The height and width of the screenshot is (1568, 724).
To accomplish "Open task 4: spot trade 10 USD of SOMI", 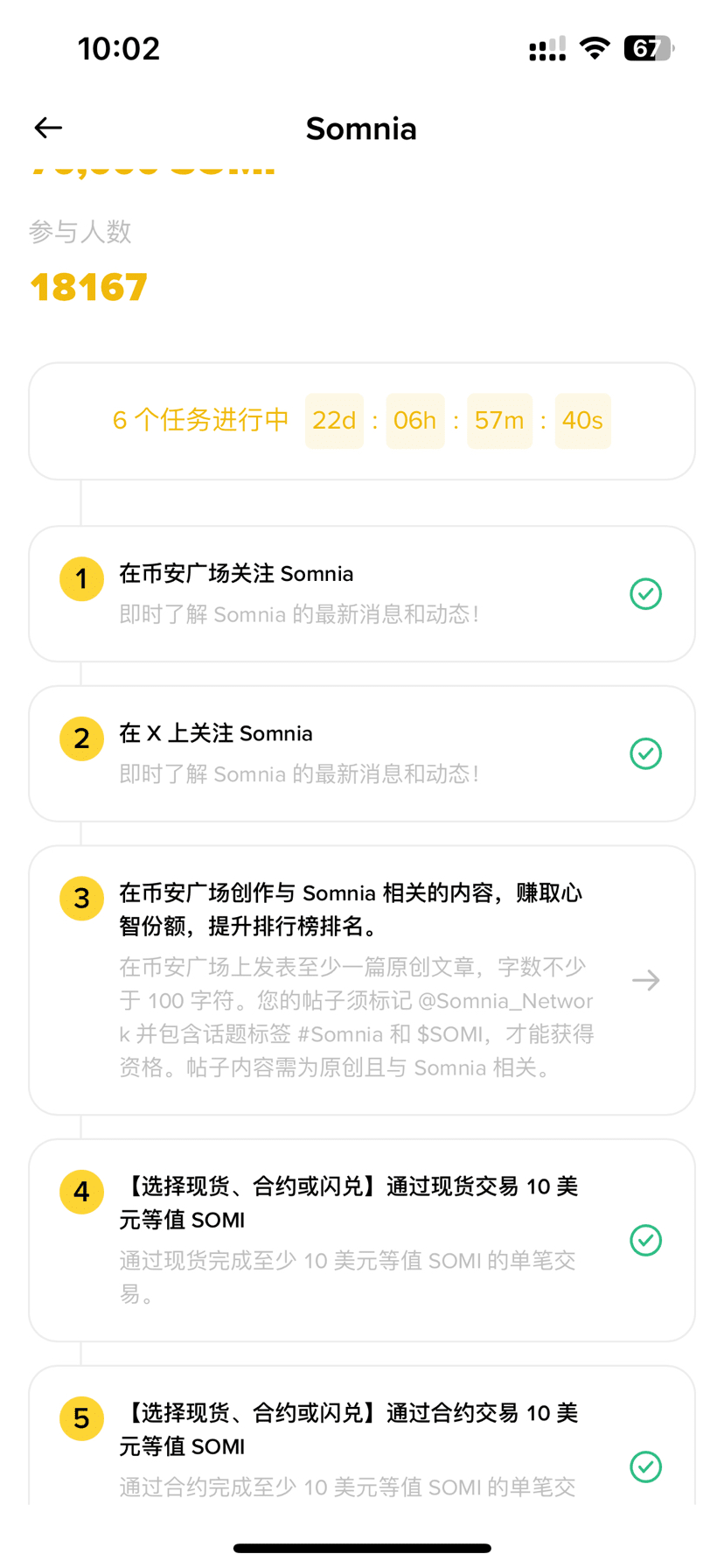I will point(361,1239).
